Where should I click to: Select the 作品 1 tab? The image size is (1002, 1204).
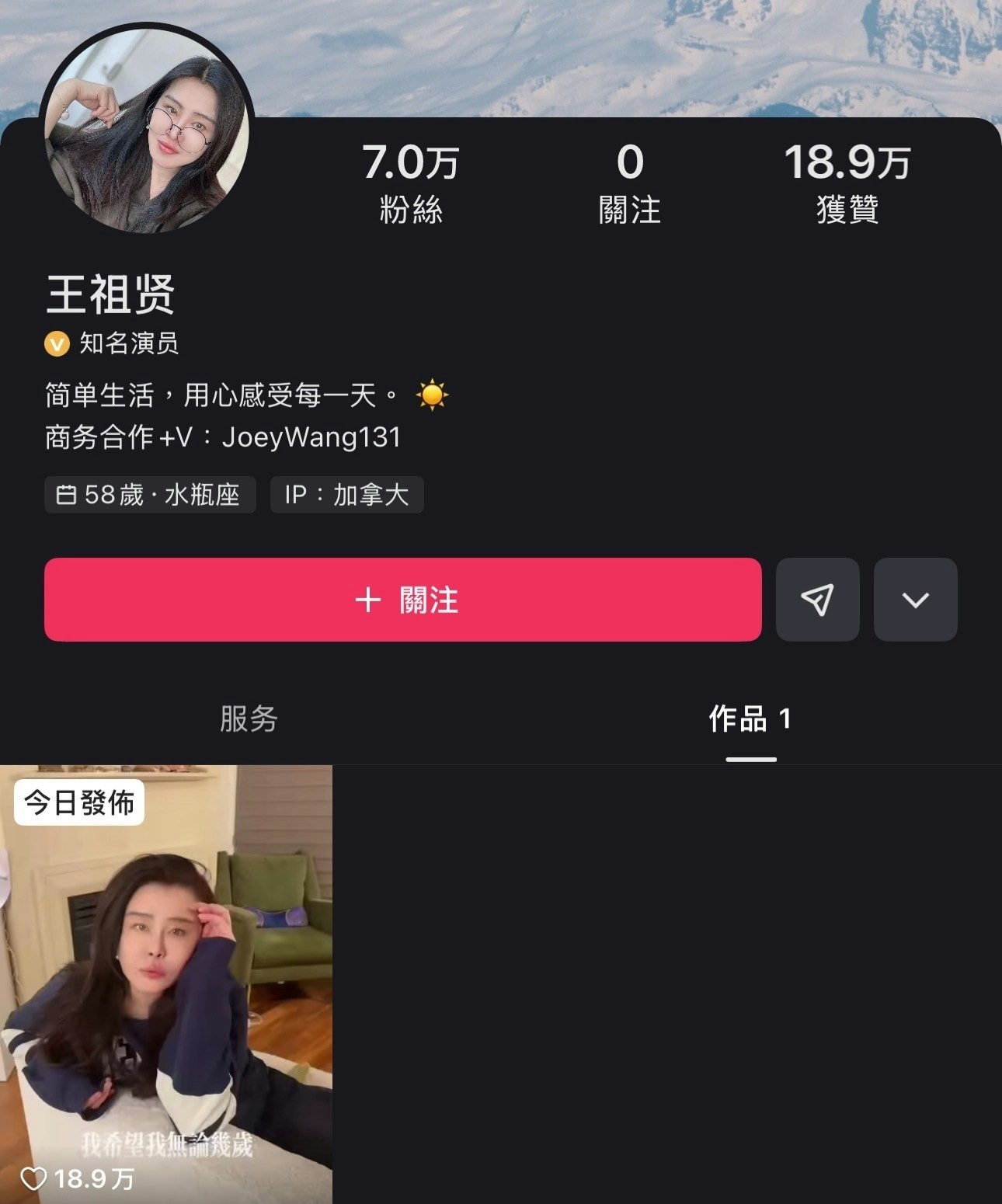click(750, 719)
